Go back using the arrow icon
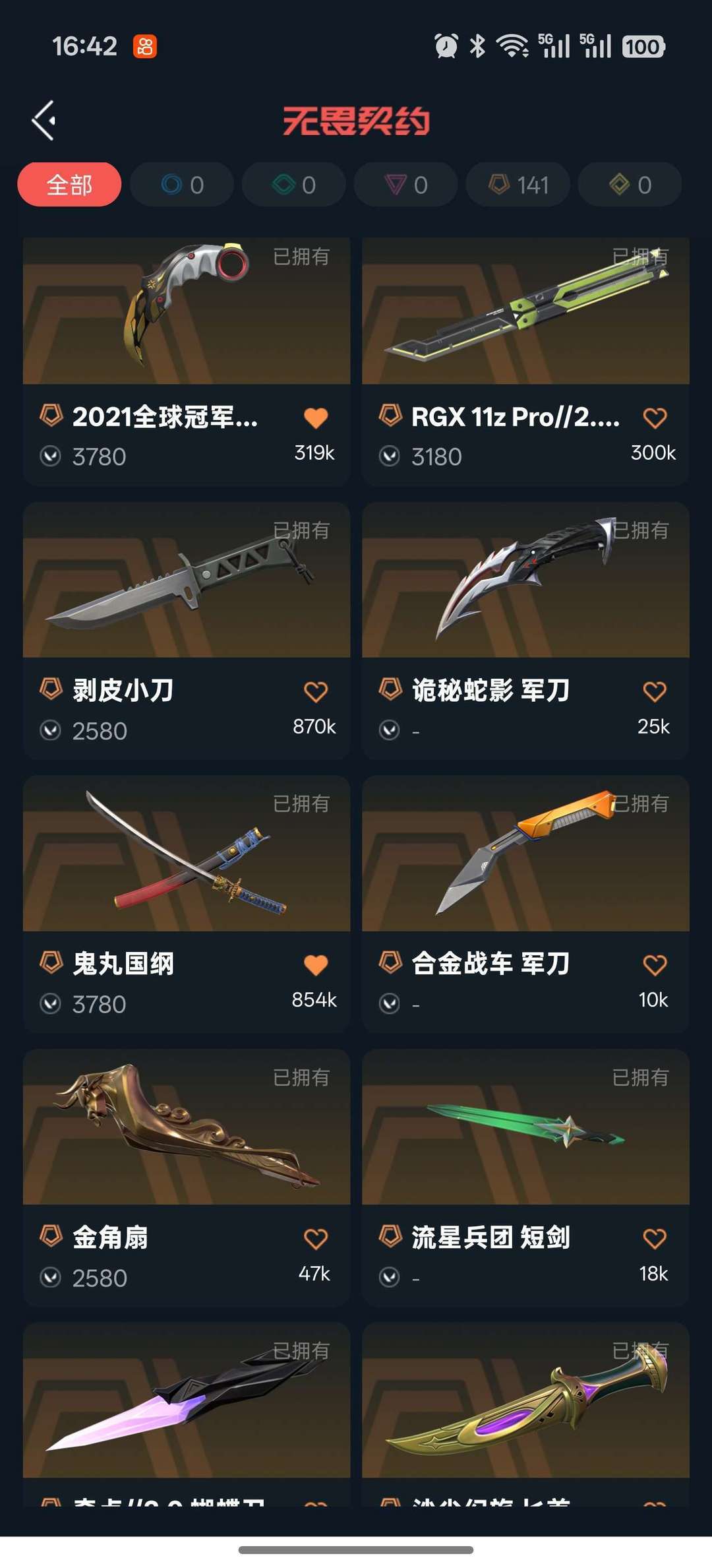712x1568 pixels. (x=44, y=121)
